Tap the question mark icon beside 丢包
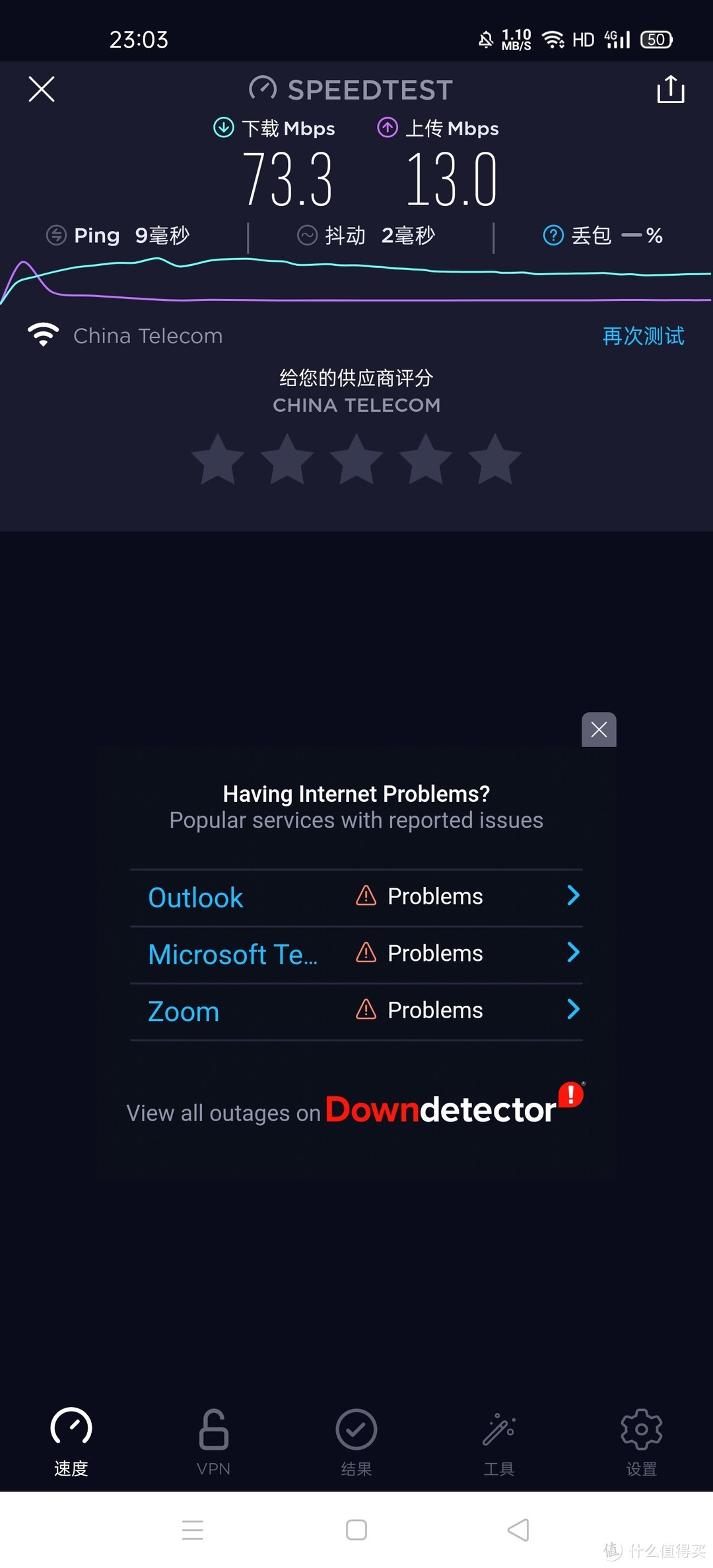This screenshot has height=1568, width=713. pyautogui.click(x=553, y=235)
